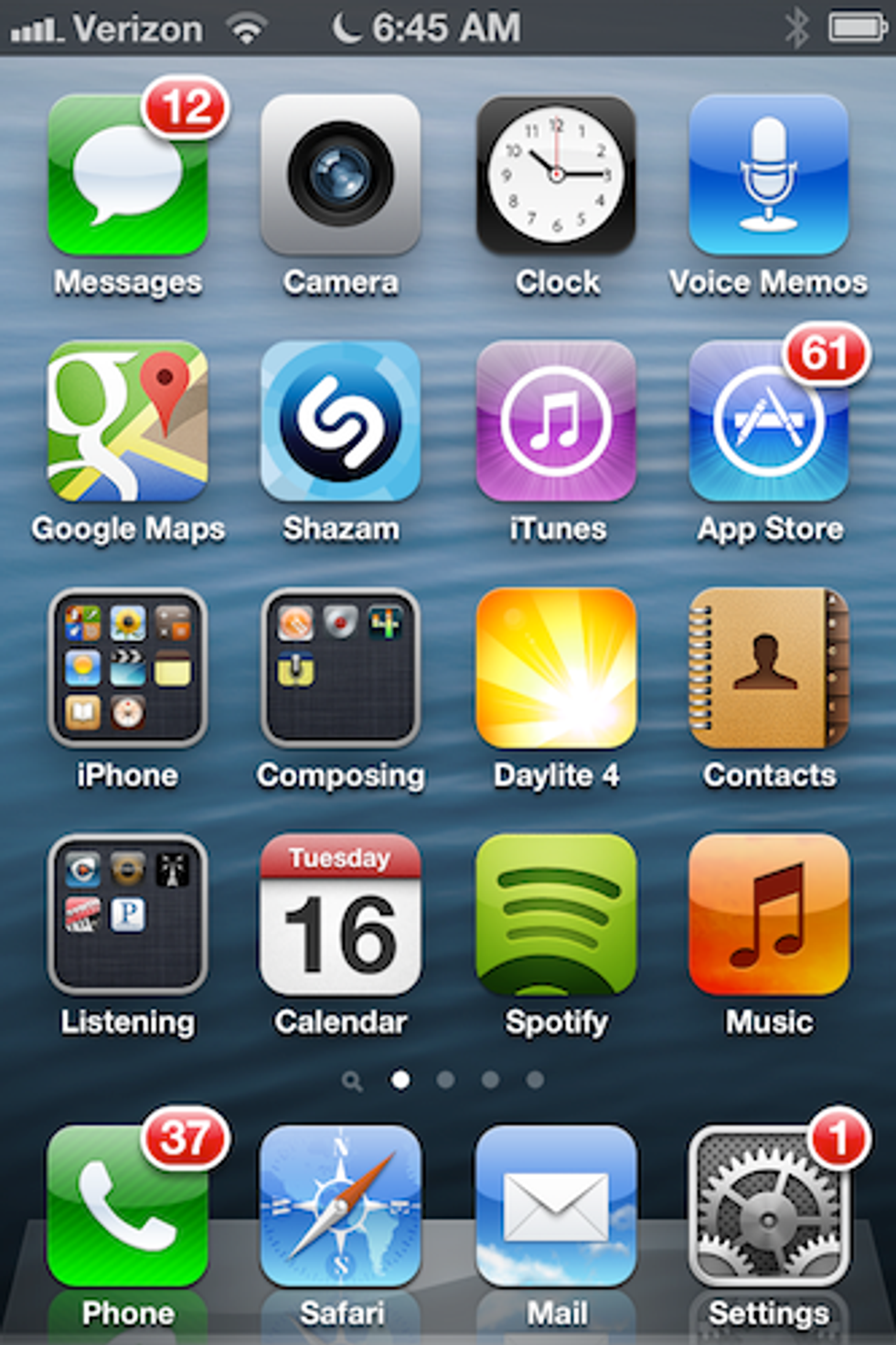Open the Clock app

[x=555, y=176]
